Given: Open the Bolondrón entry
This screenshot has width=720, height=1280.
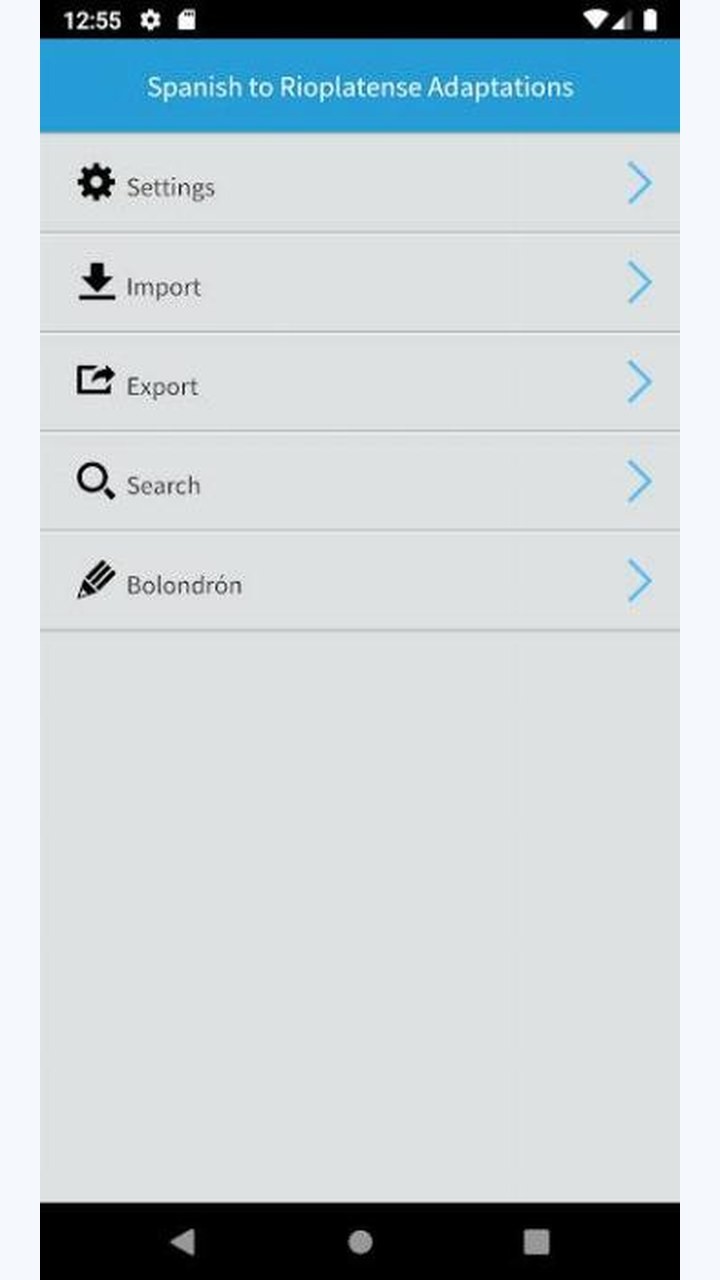Looking at the screenshot, I should tap(360, 581).
